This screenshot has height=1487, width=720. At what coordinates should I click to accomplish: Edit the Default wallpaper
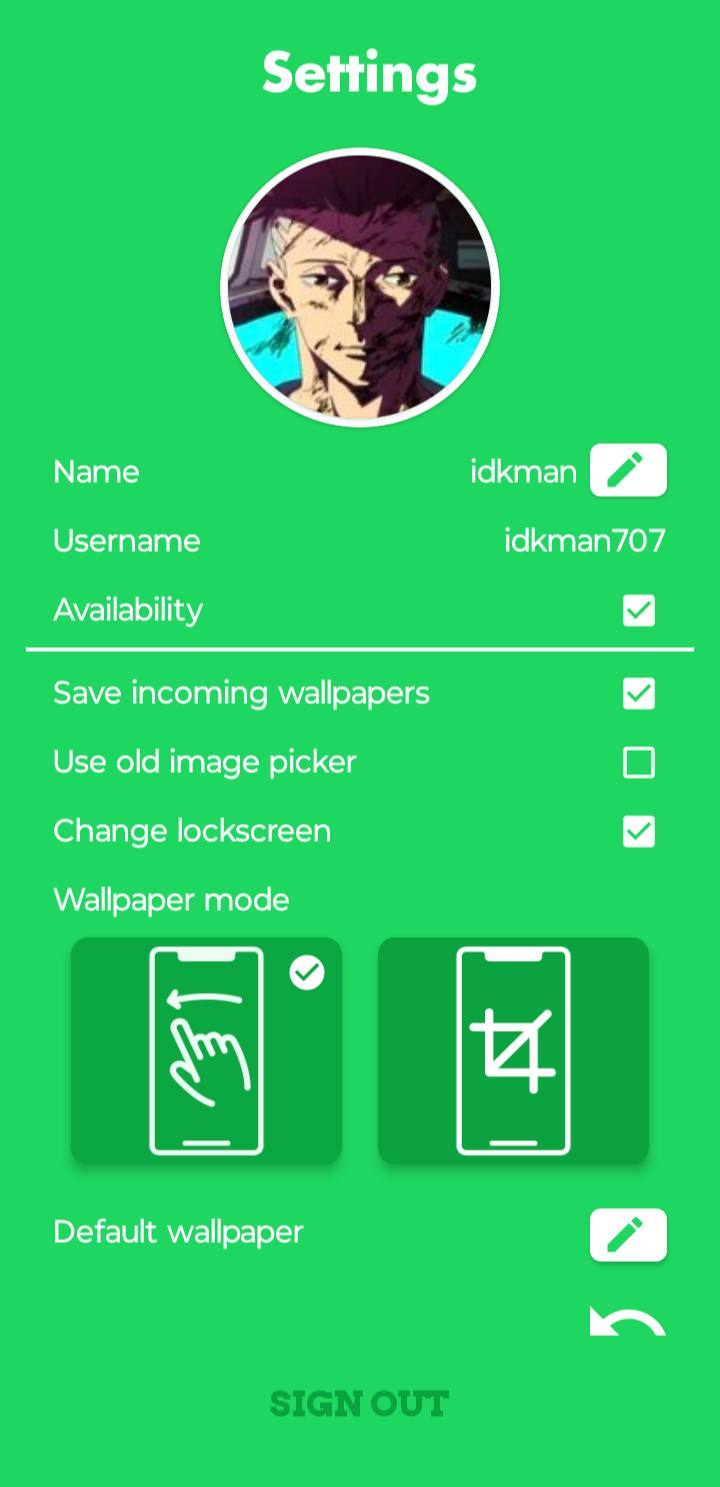coord(628,1235)
